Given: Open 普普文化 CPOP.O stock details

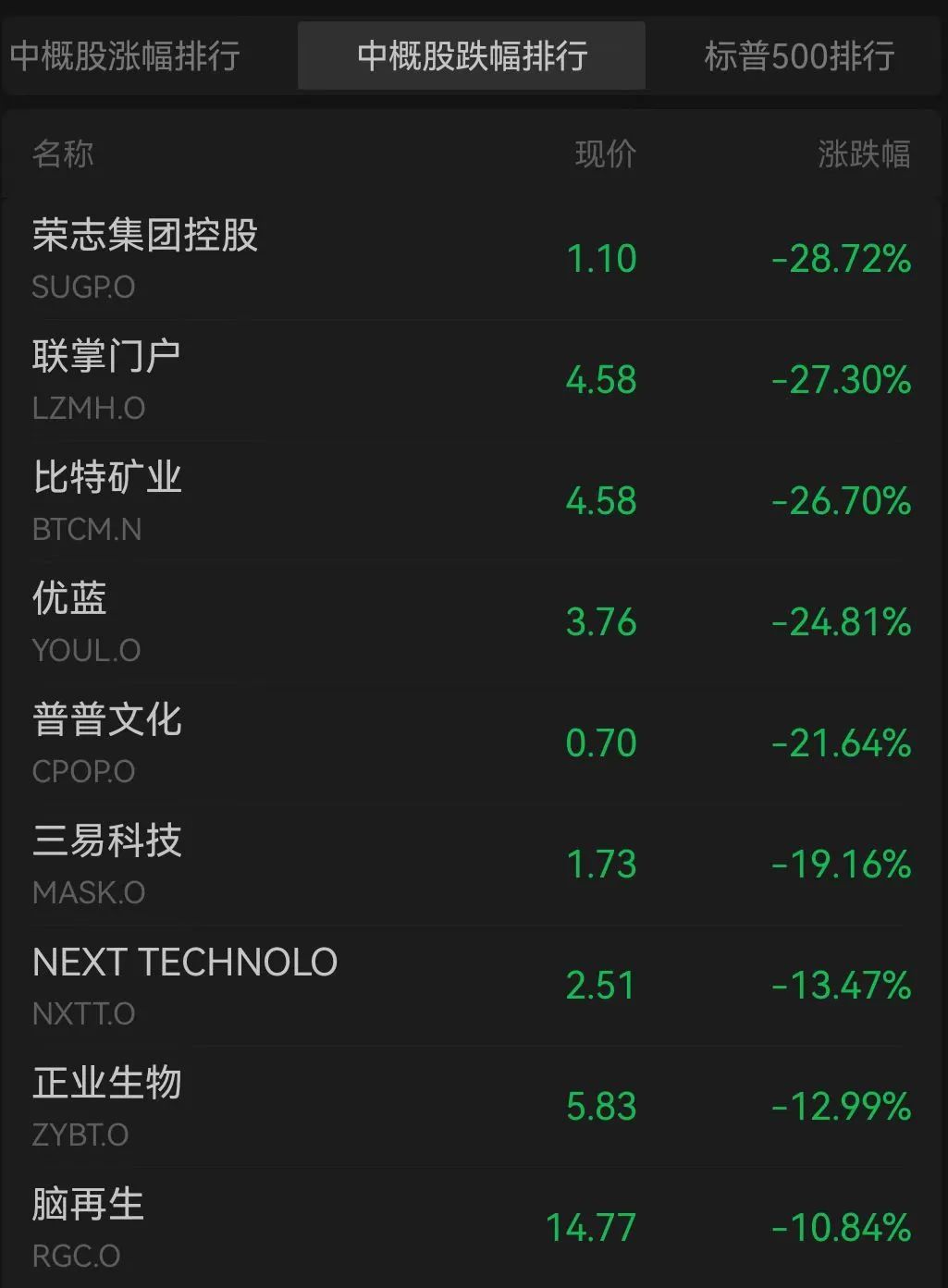Looking at the screenshot, I should pyautogui.click(x=472, y=743).
